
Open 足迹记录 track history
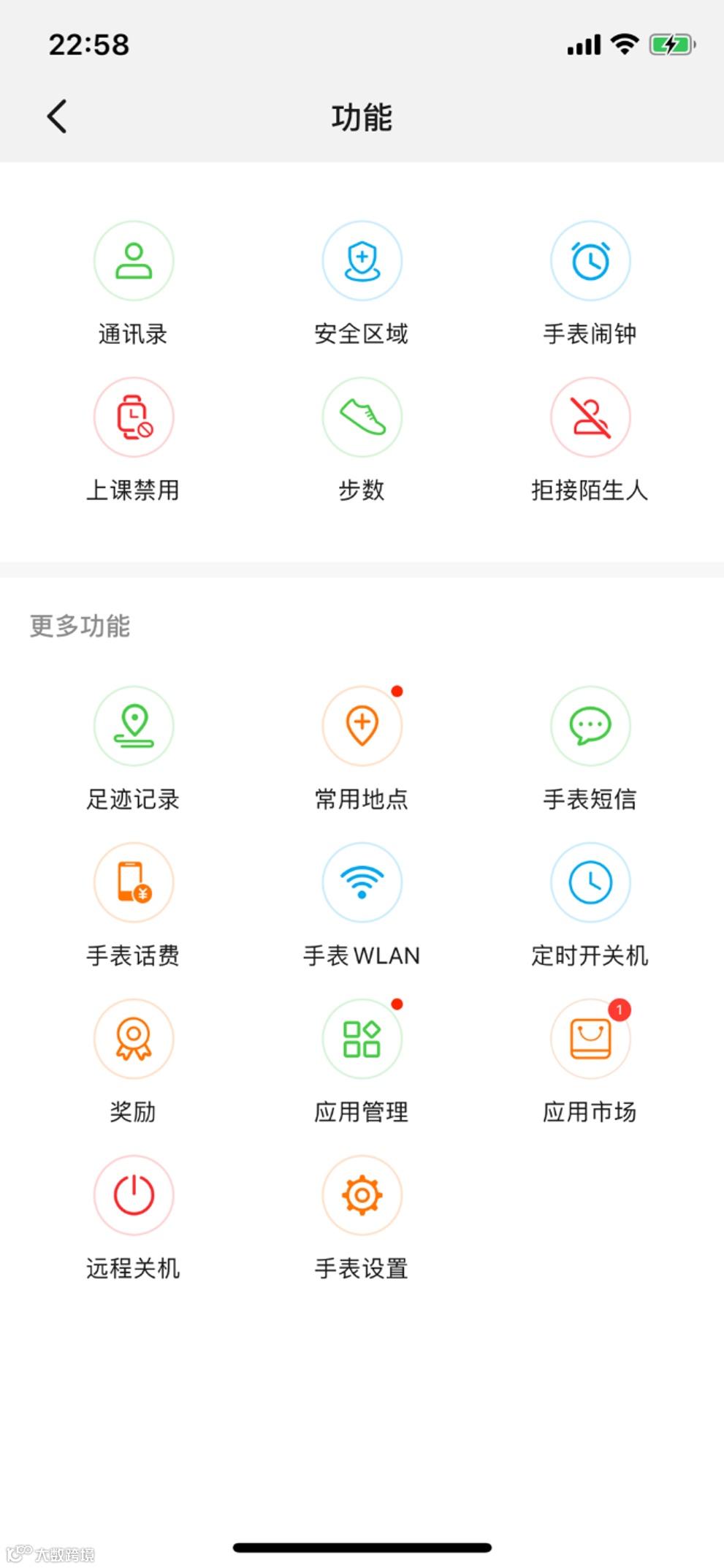134,727
